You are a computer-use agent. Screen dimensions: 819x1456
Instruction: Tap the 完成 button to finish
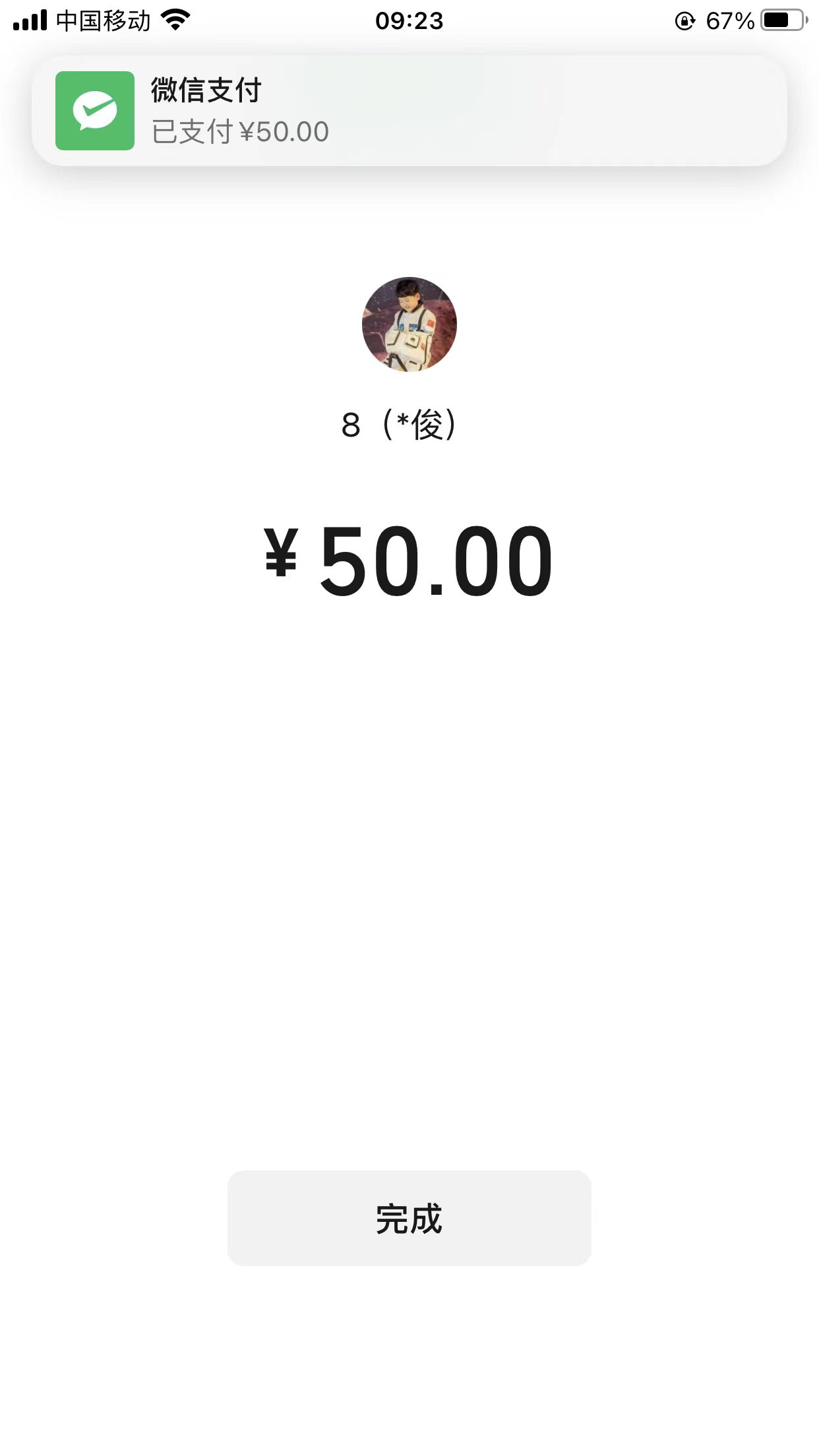tap(409, 1219)
